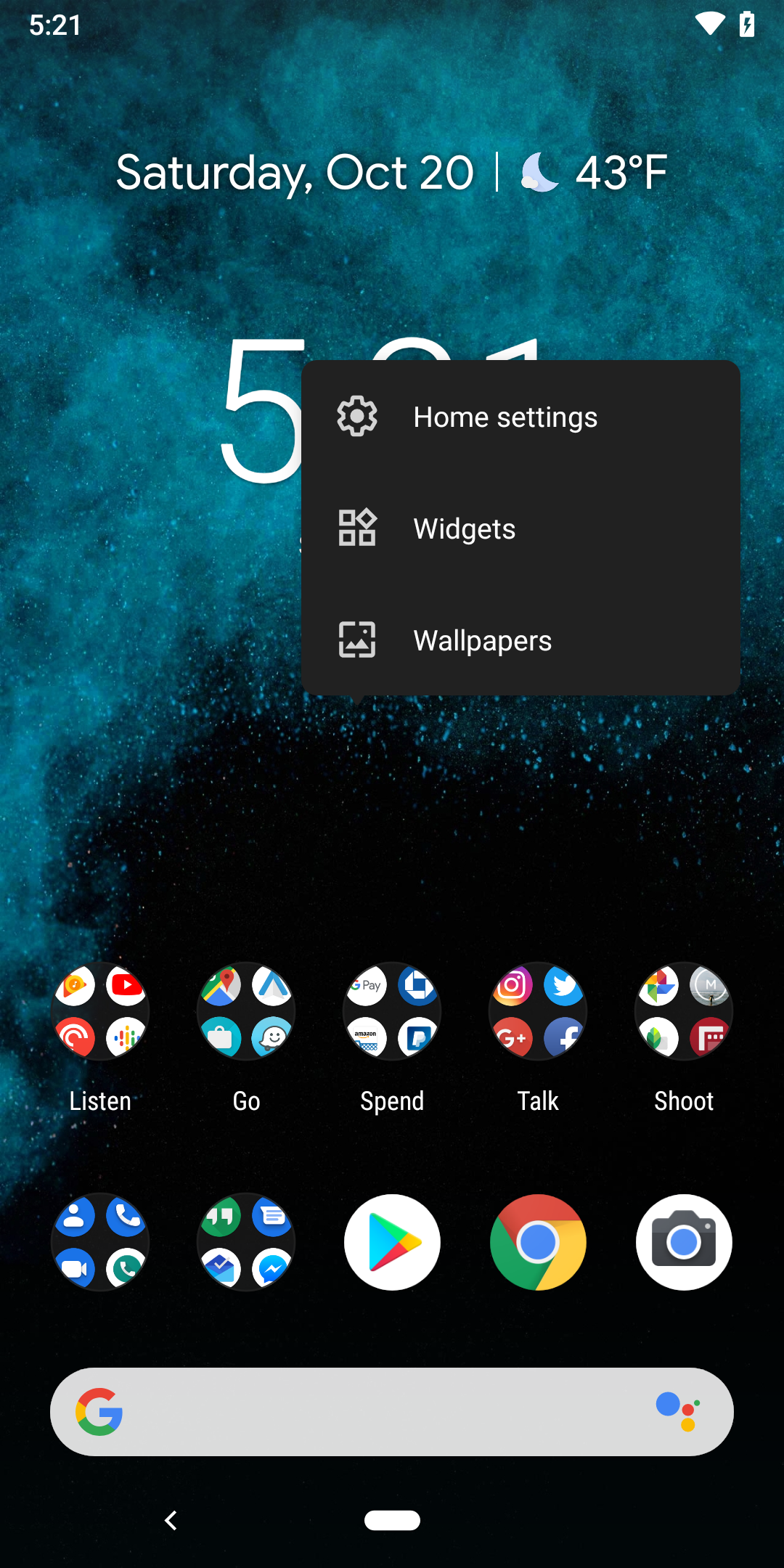This screenshot has height=1568, width=784.
Task: Tap the Wi-Fi status icon
Action: pyautogui.click(x=709, y=24)
